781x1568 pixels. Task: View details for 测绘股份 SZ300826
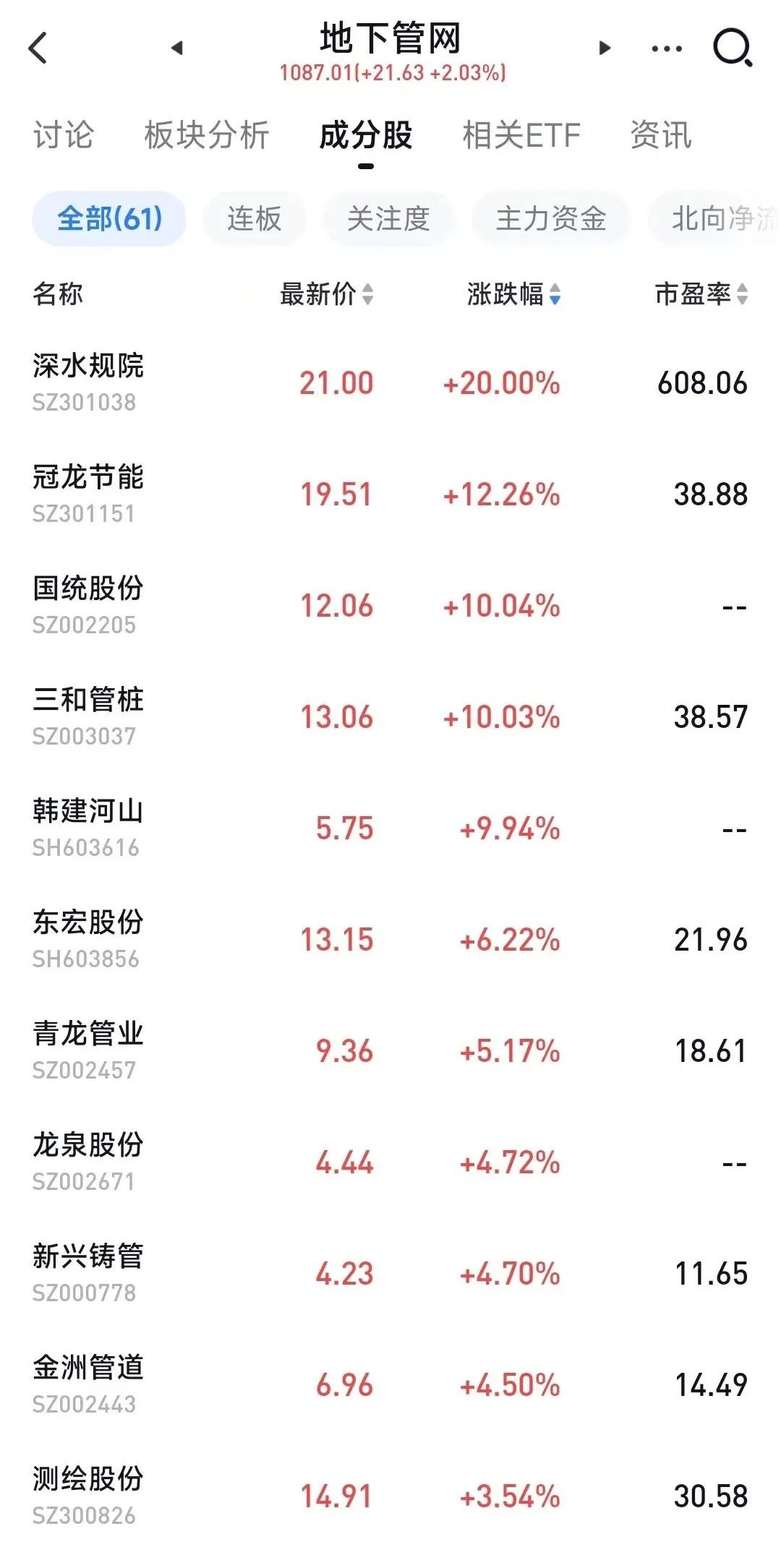[x=390, y=1496]
